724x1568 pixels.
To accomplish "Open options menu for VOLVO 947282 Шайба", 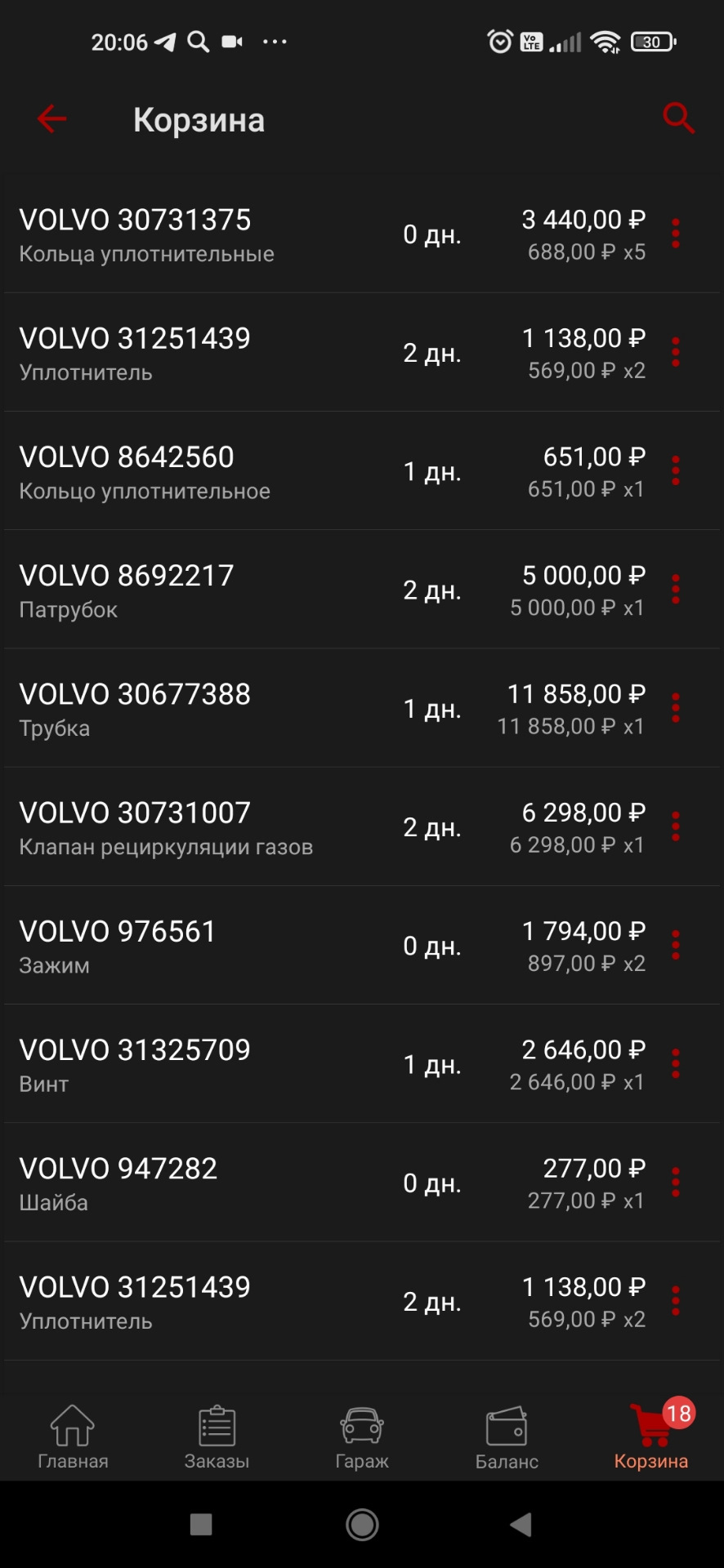I will coord(676,1183).
